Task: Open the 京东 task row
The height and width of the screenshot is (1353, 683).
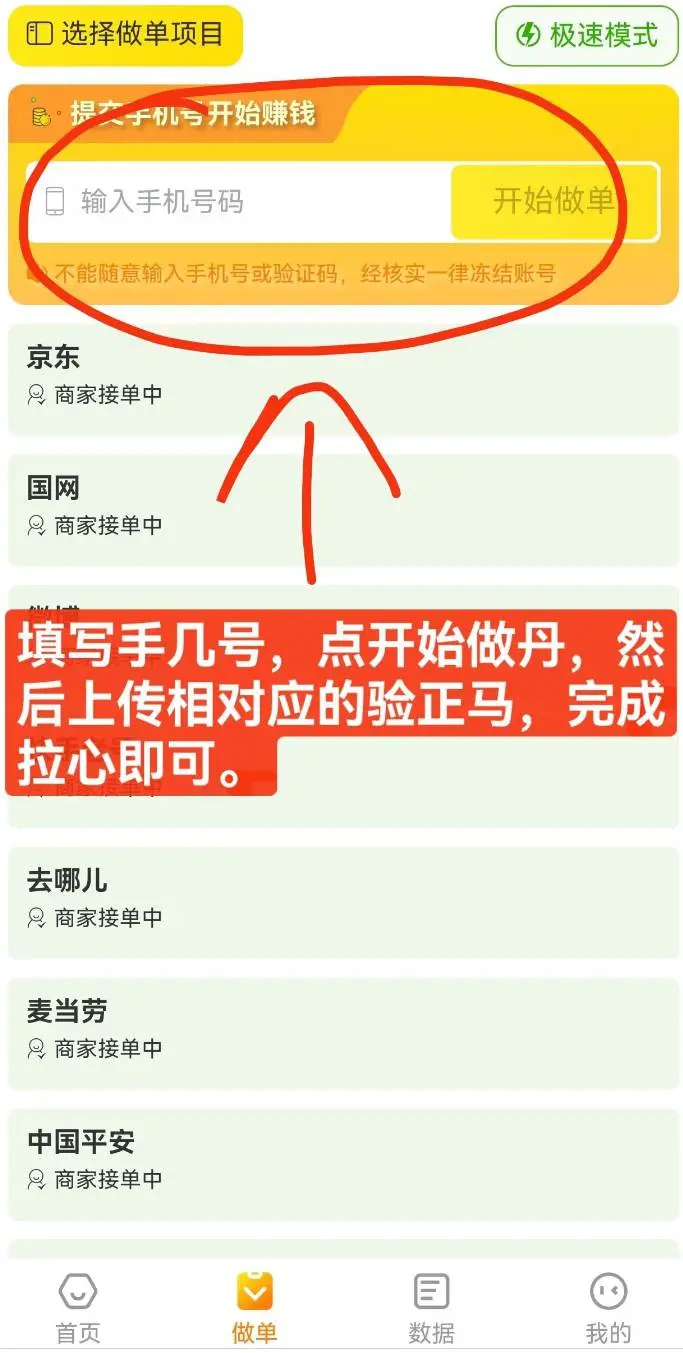Action: pos(341,378)
